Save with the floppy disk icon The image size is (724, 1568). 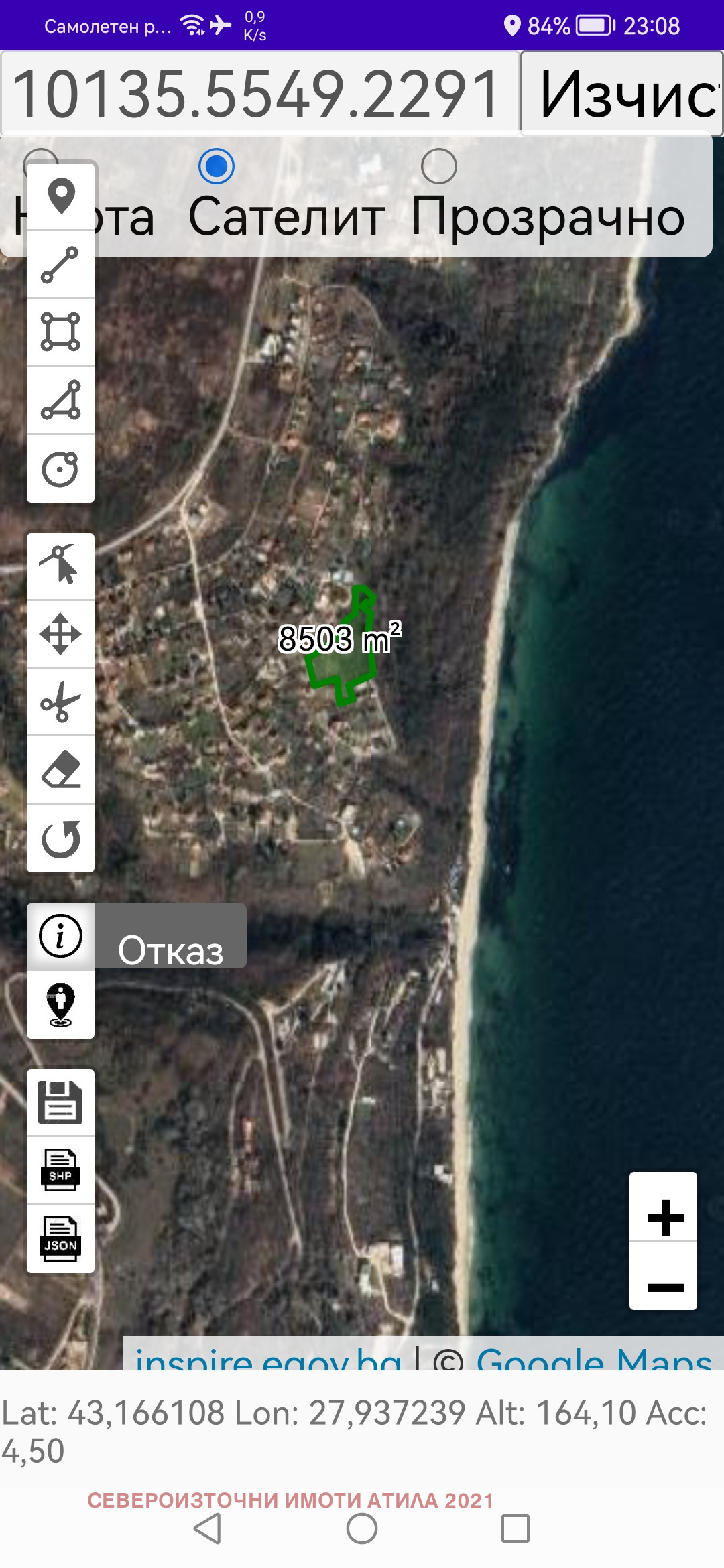[x=60, y=1102]
